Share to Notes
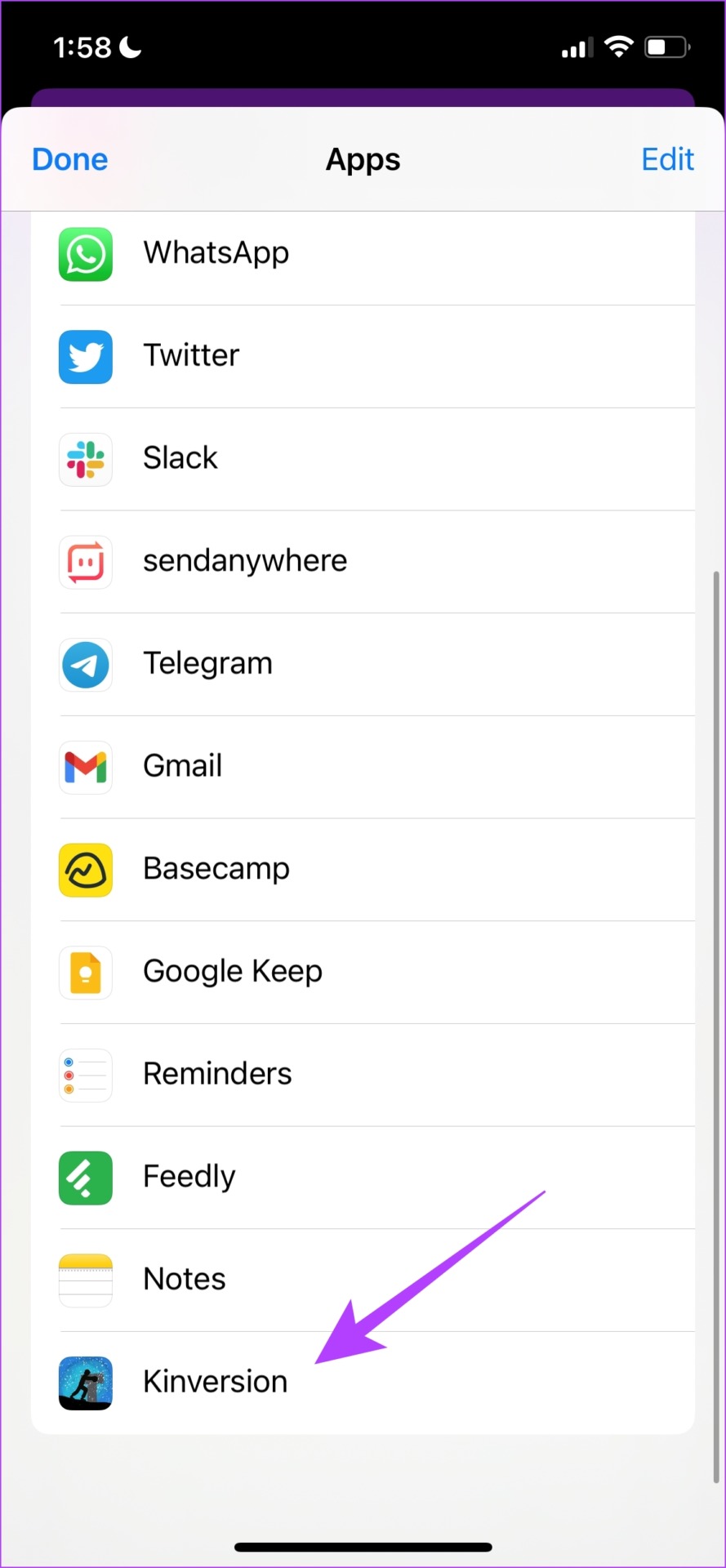The height and width of the screenshot is (1568, 726). (185, 1280)
